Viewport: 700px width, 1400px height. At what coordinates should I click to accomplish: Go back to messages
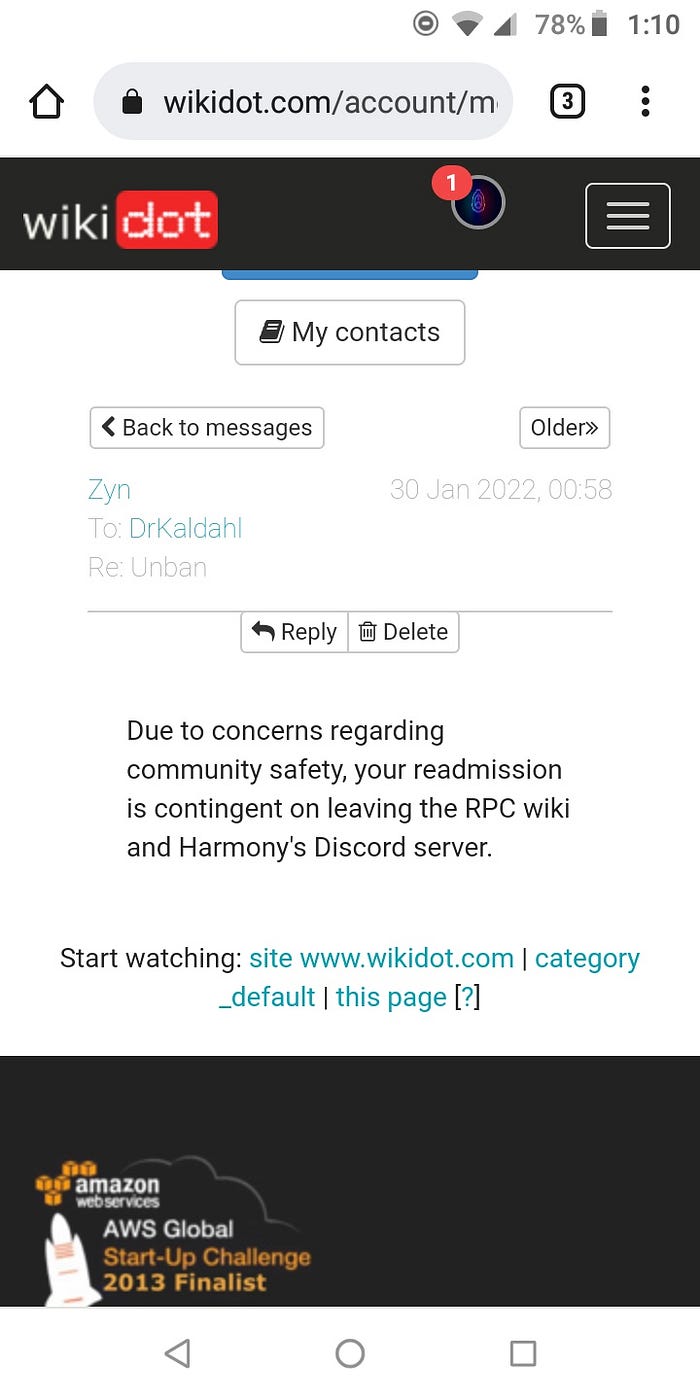click(207, 428)
